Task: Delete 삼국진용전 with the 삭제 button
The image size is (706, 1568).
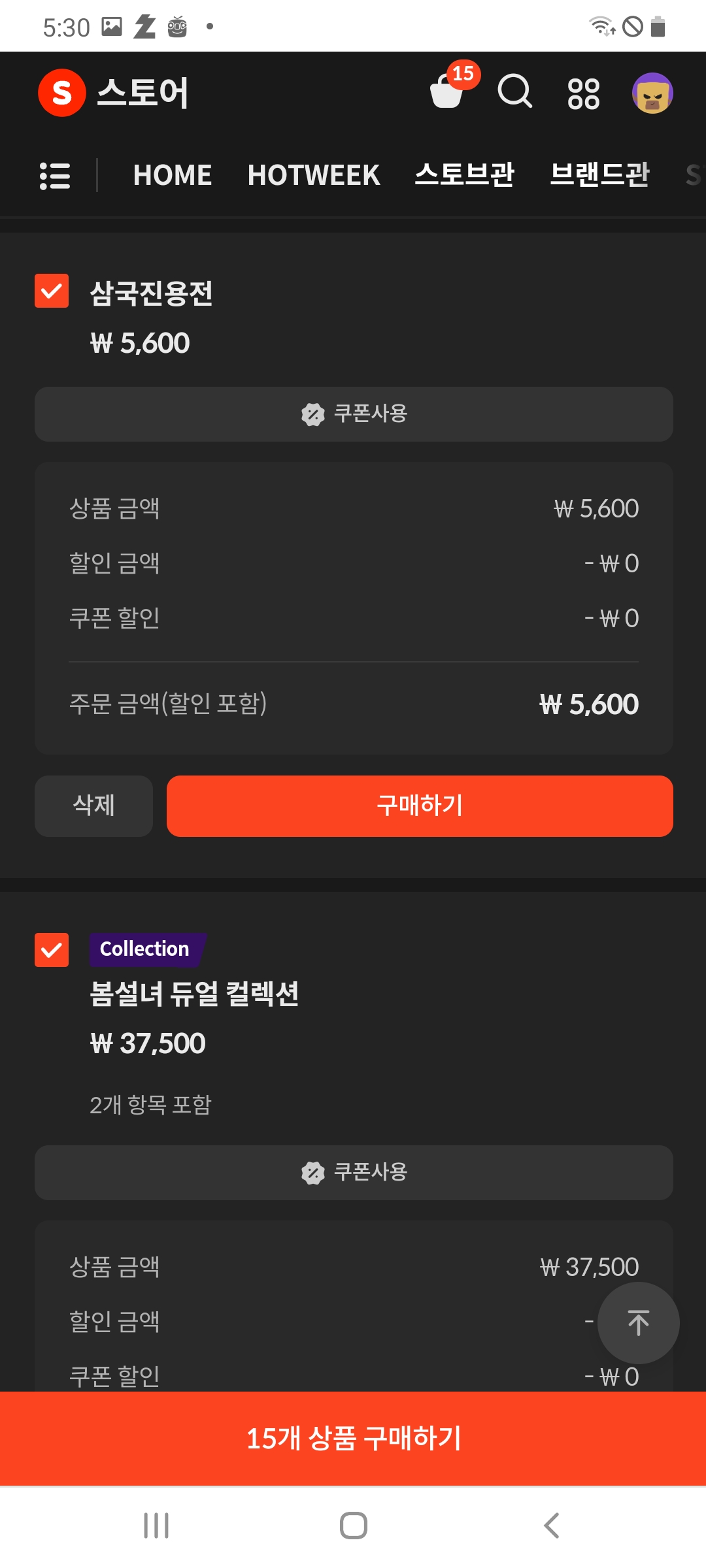Action: [93, 806]
